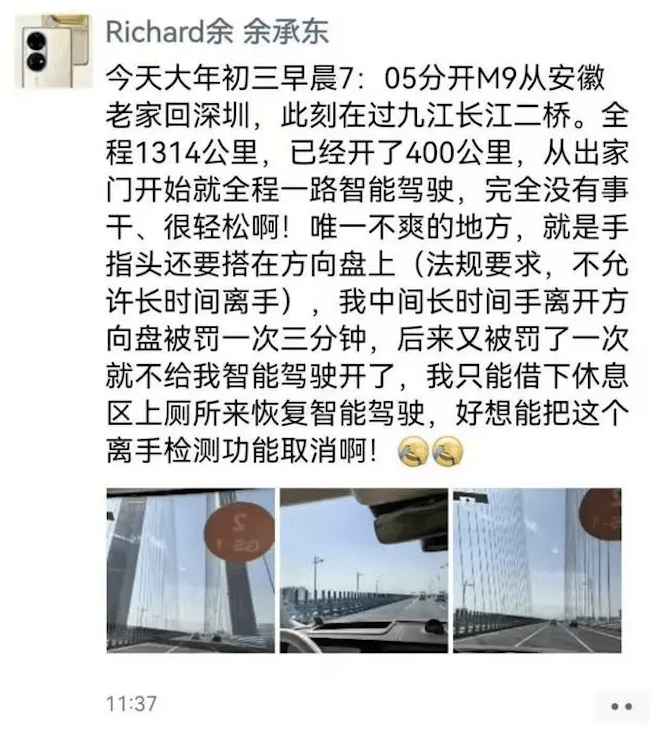Image resolution: width=662 pixels, height=752 pixels.
Task: Open the like and comment options button
Action: [620, 704]
